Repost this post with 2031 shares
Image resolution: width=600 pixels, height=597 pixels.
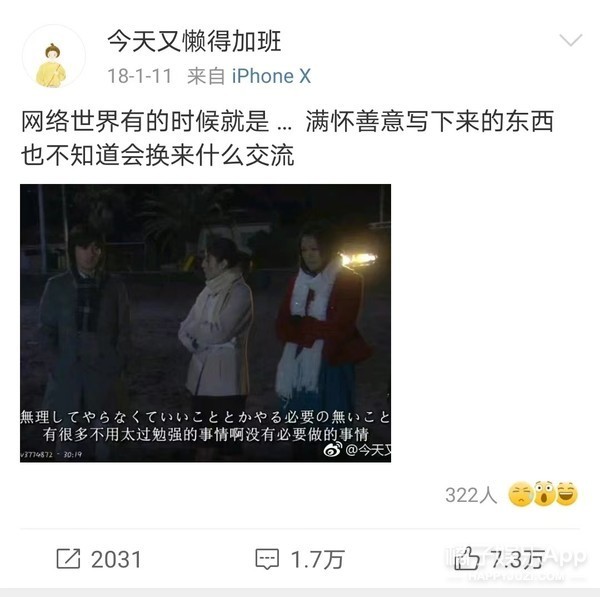point(98,560)
